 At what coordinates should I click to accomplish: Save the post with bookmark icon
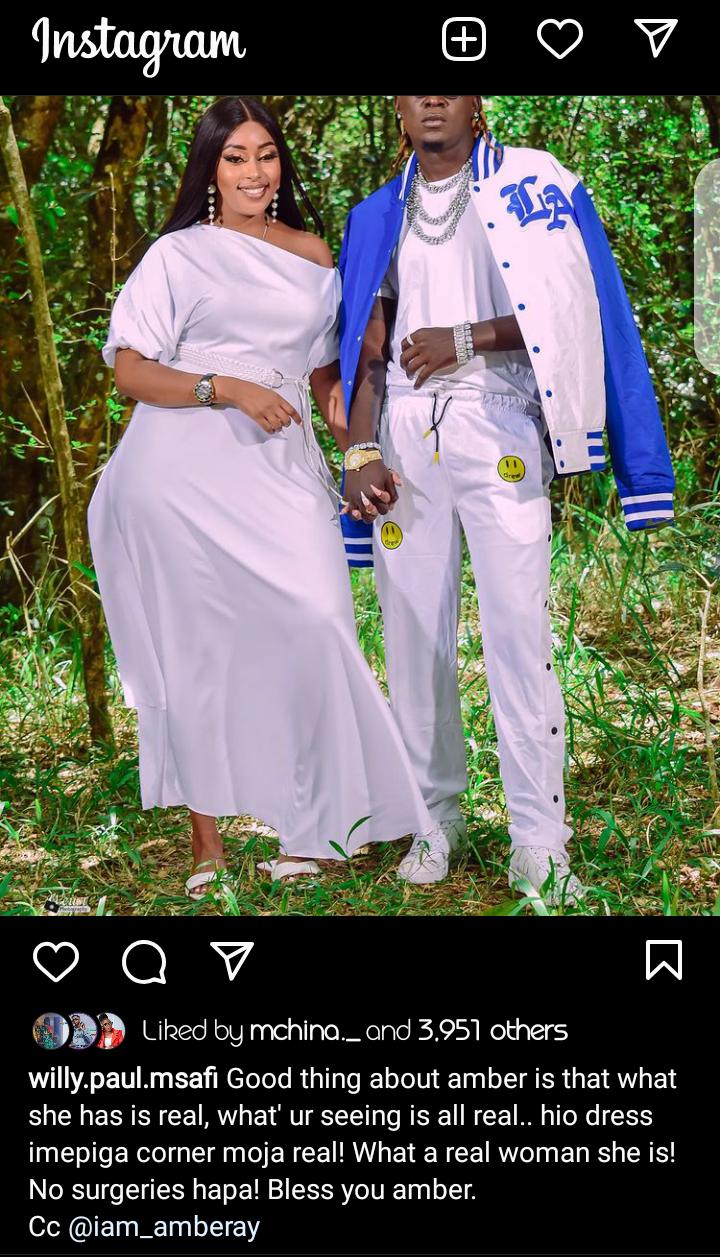[x=664, y=961]
